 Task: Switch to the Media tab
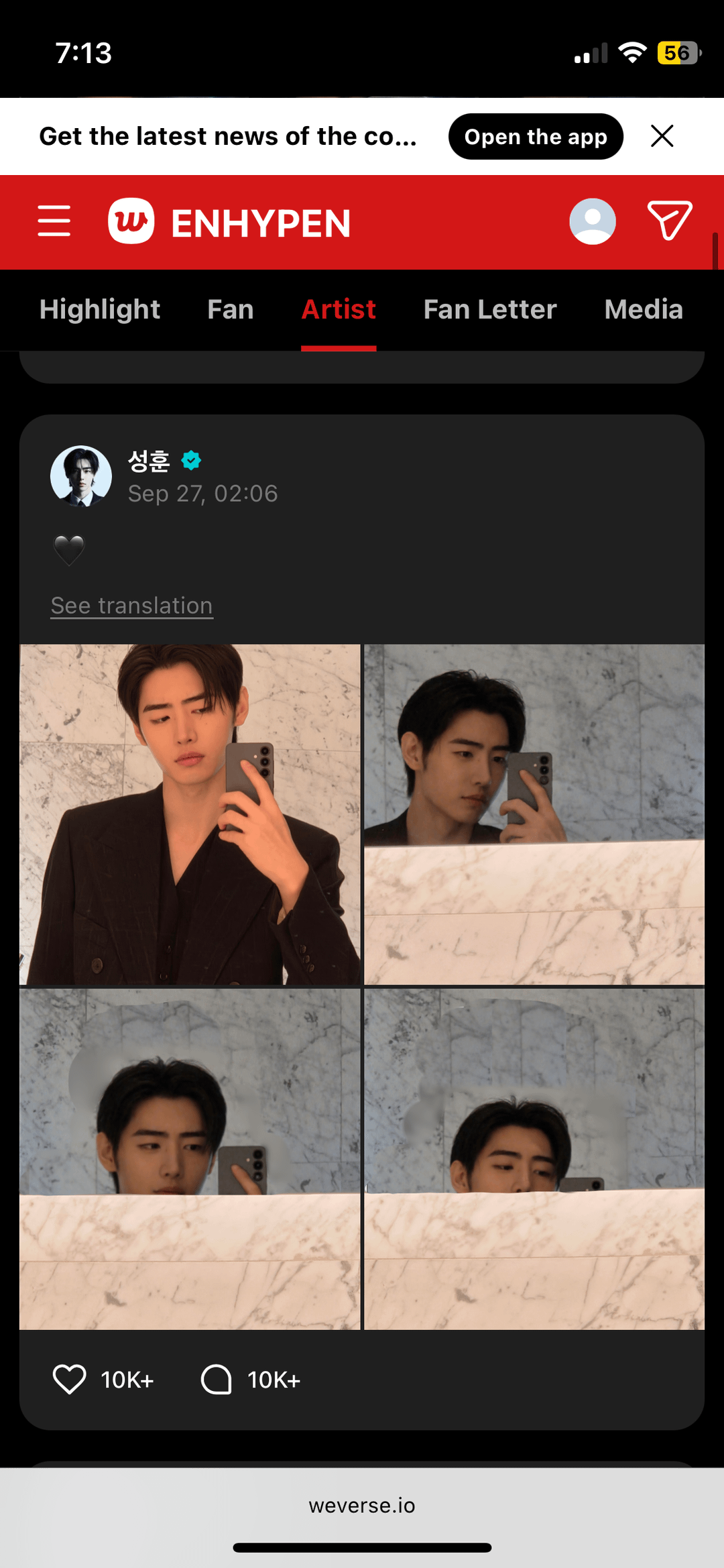(x=644, y=310)
